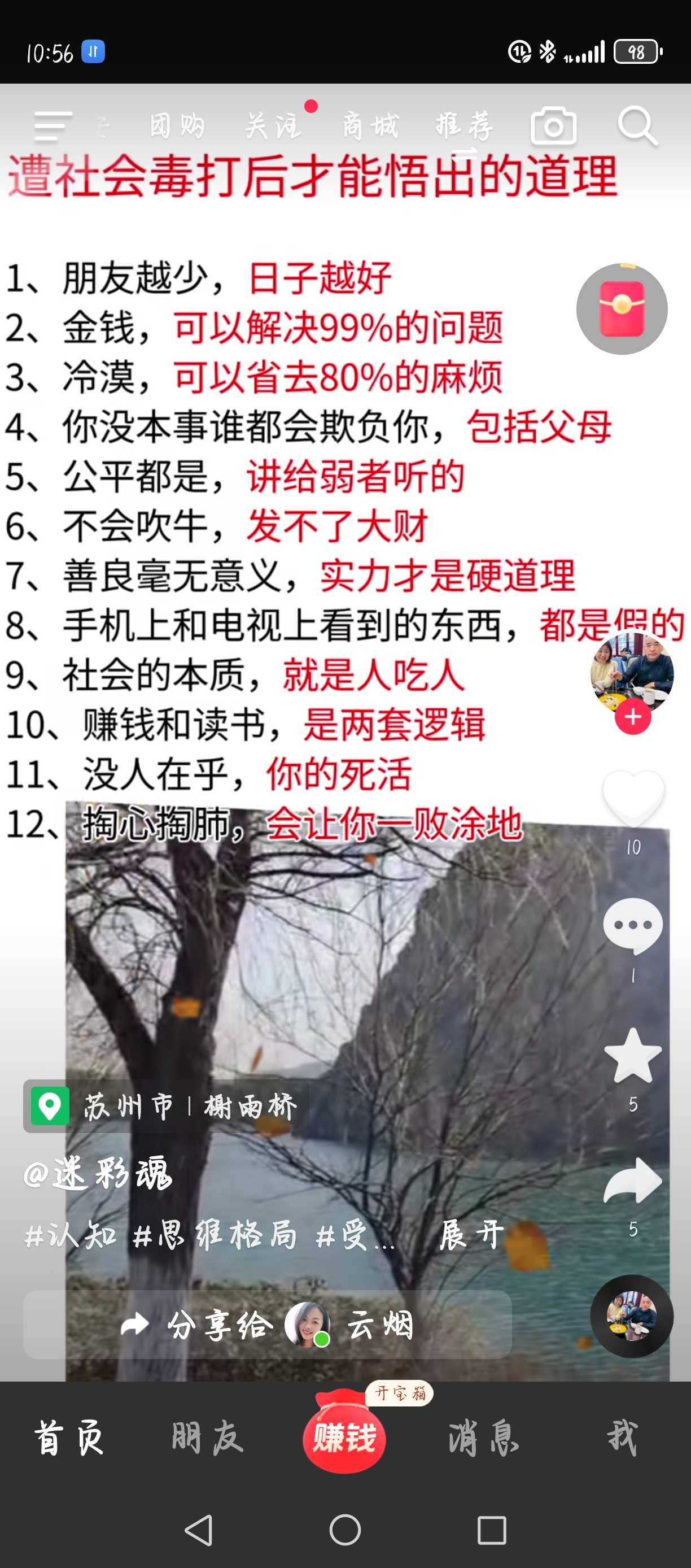The height and width of the screenshot is (1568, 691).
Task: Tap the floating red envelope icon
Action: tap(622, 308)
